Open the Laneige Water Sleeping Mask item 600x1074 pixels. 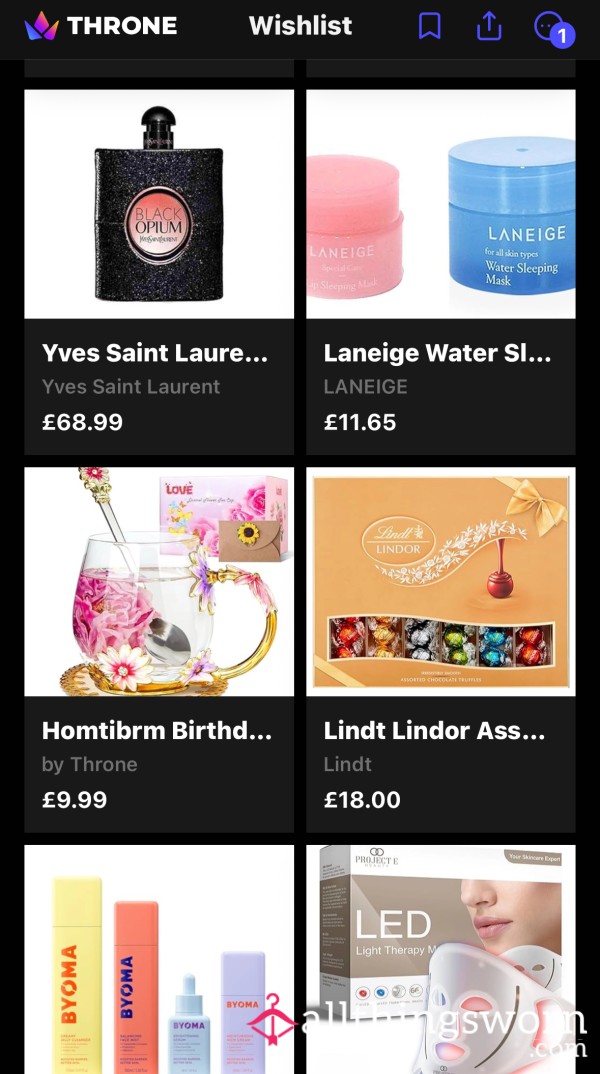[440, 272]
